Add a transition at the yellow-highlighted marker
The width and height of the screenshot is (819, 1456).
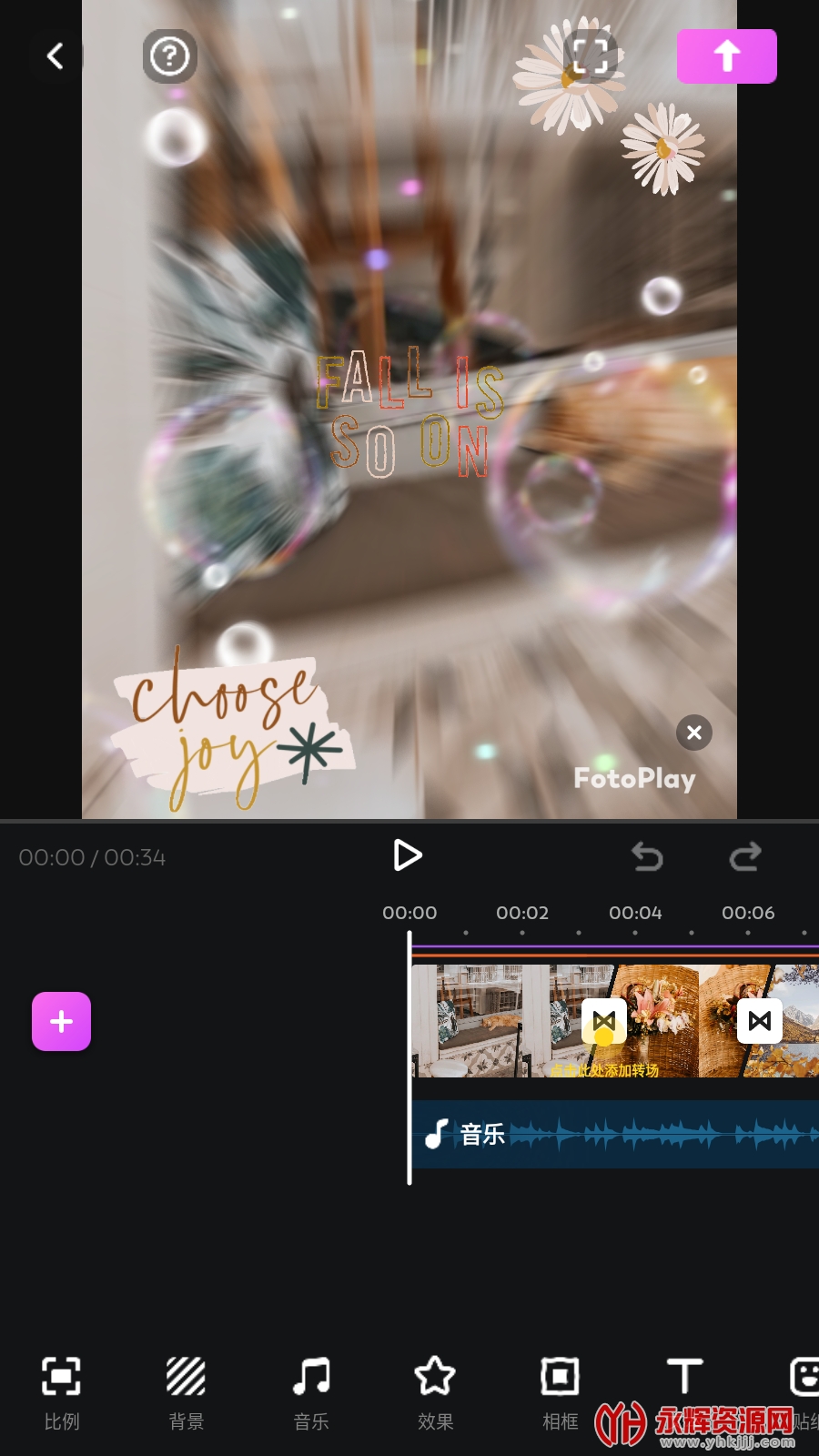603,1021
